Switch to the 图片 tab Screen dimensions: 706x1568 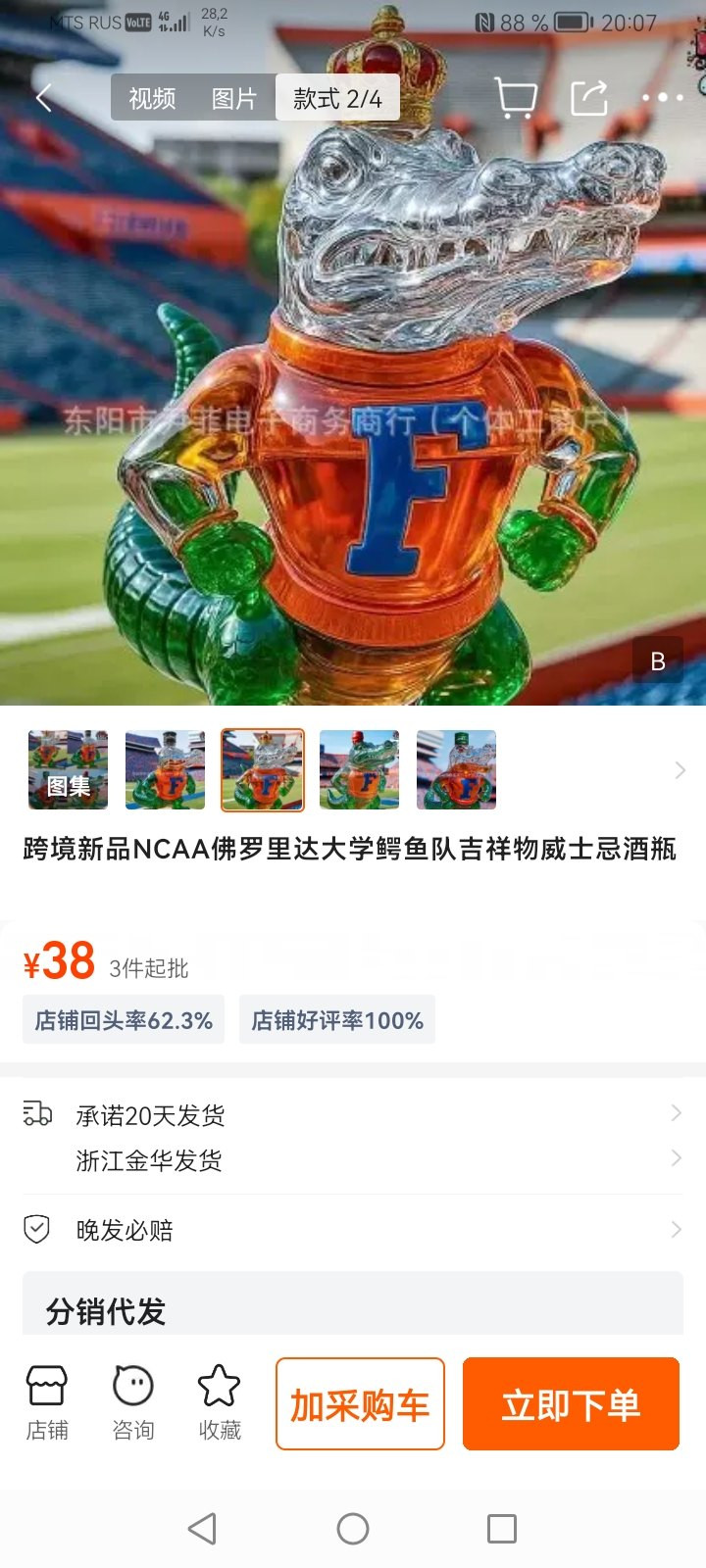click(x=233, y=98)
